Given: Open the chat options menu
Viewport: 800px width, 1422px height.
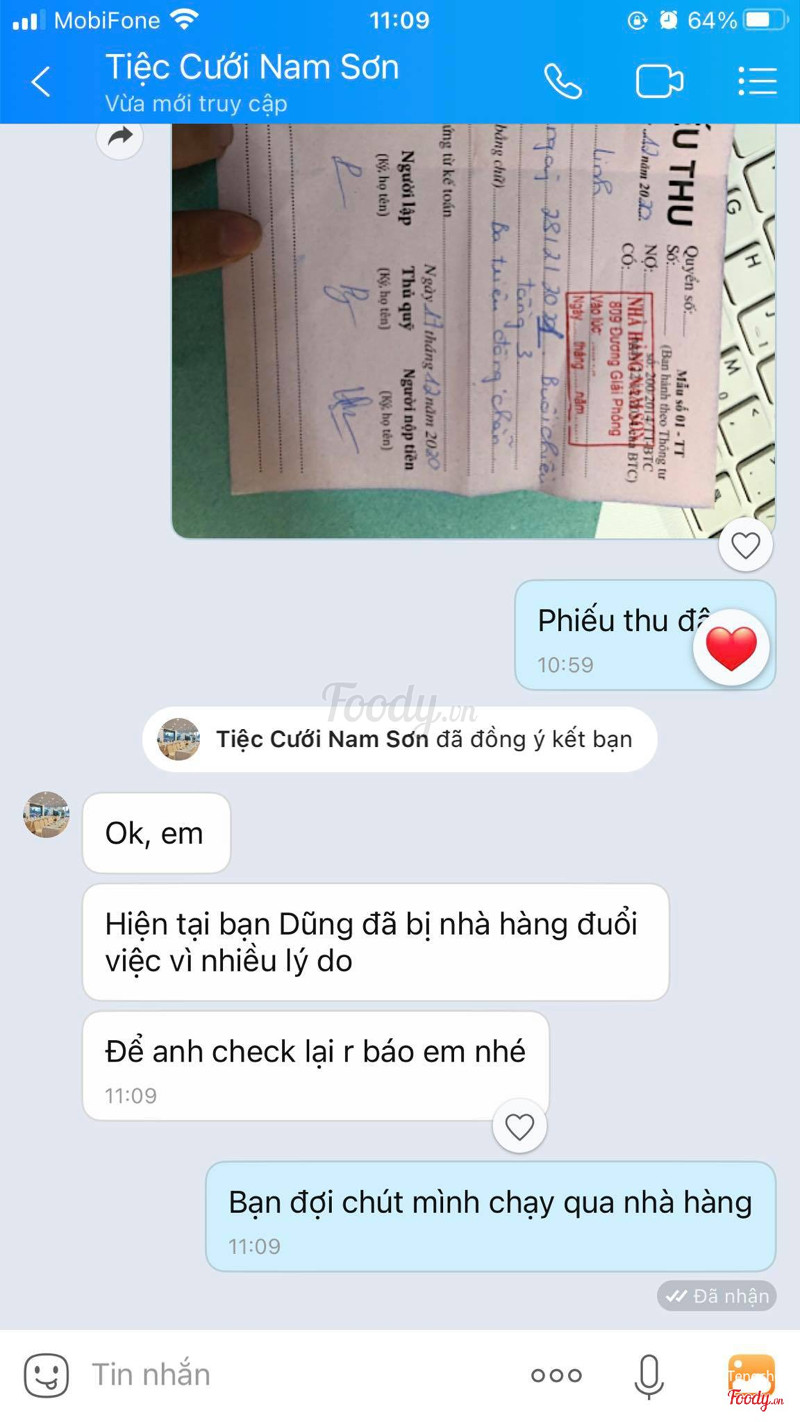Looking at the screenshot, I should [756, 81].
